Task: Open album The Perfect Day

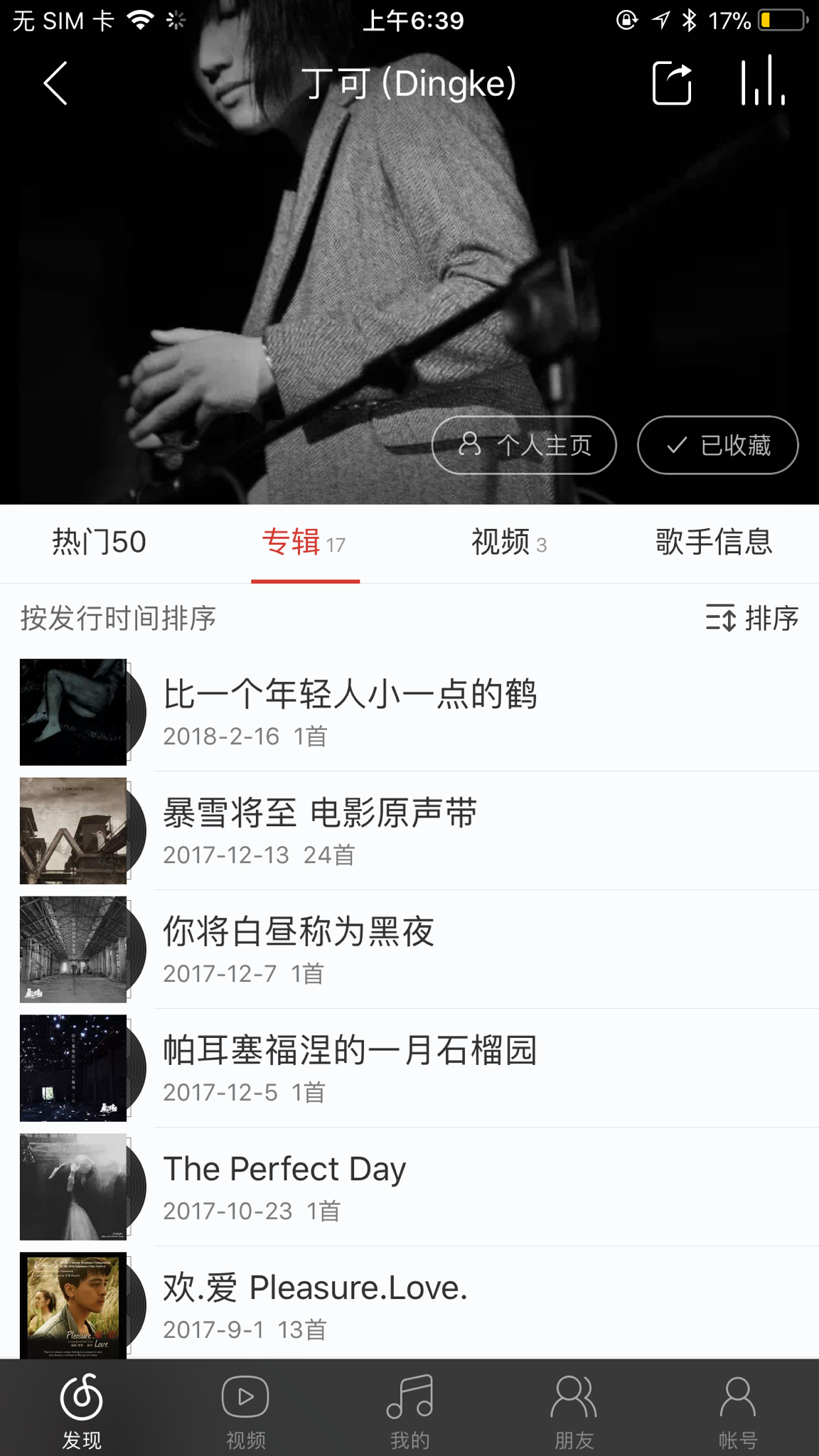Action: (x=409, y=1187)
